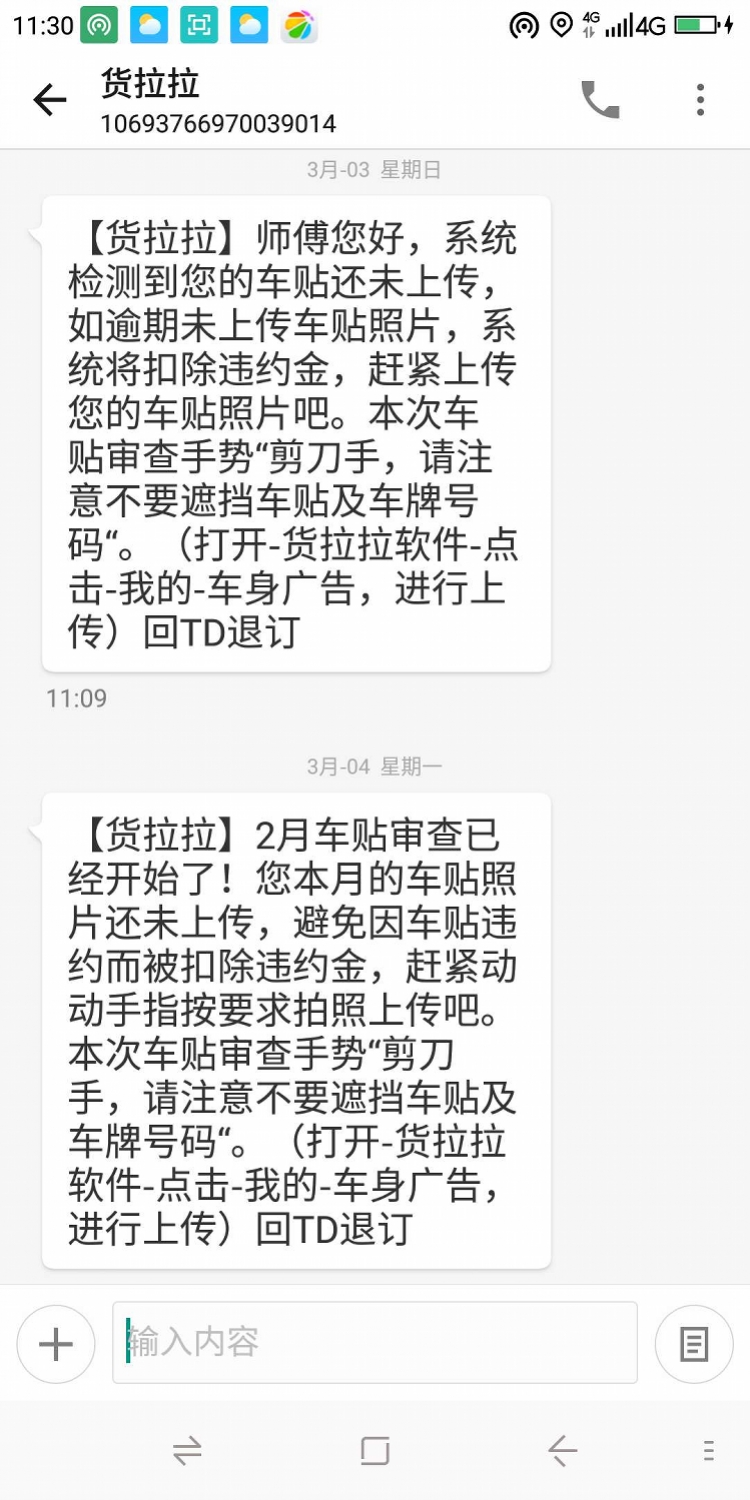This screenshot has height=1500, width=750.
Task: Go back to the message list
Action: [49, 100]
